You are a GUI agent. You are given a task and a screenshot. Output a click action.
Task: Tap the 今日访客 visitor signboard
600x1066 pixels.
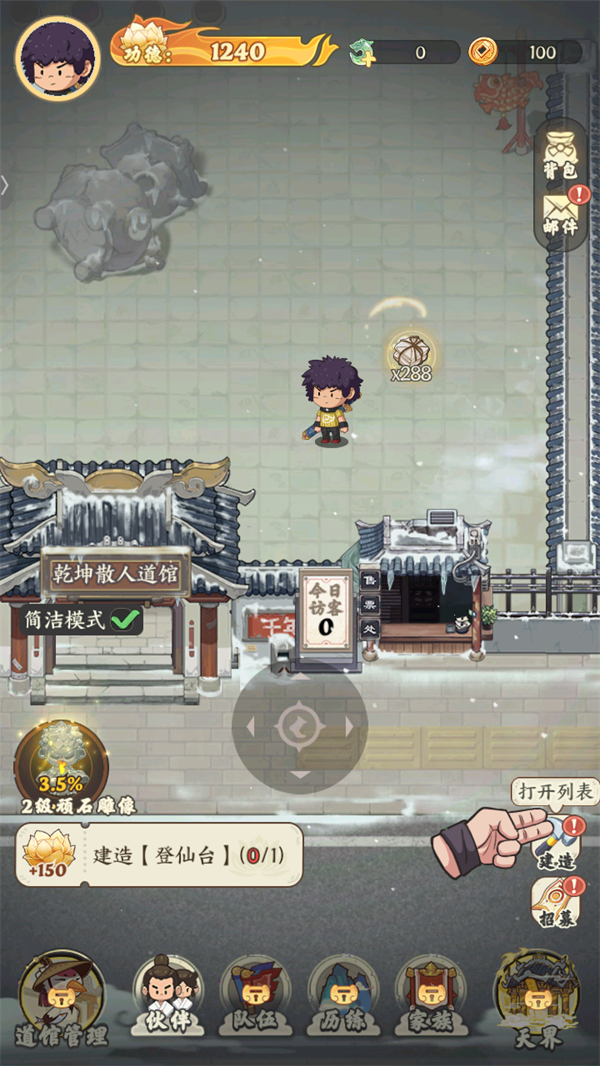coord(326,610)
